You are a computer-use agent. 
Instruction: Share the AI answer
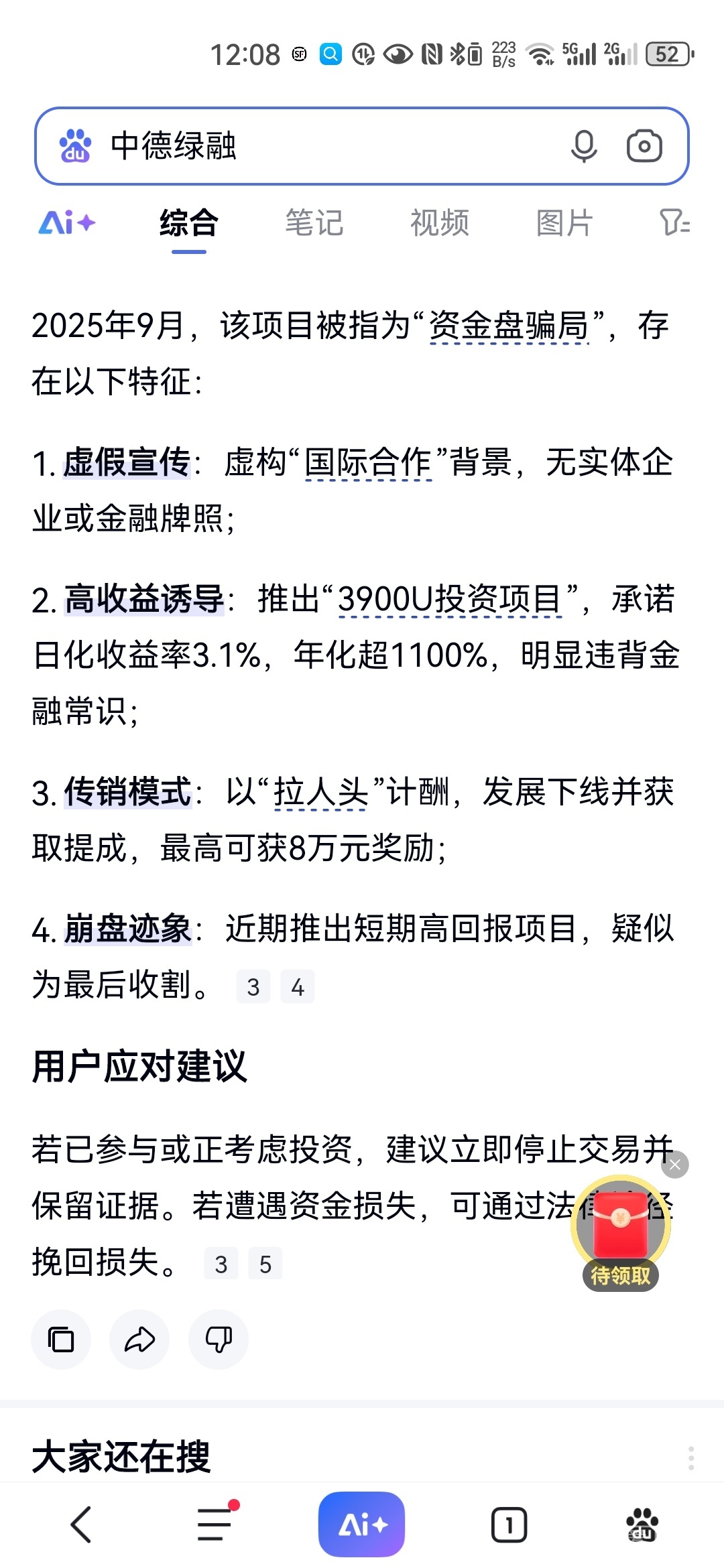click(x=139, y=1340)
